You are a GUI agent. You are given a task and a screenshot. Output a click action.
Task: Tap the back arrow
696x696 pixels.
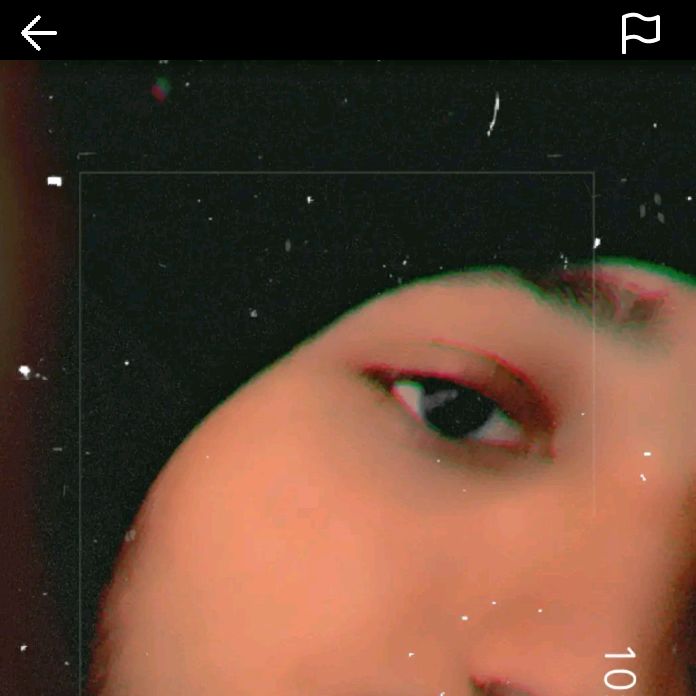(39, 33)
